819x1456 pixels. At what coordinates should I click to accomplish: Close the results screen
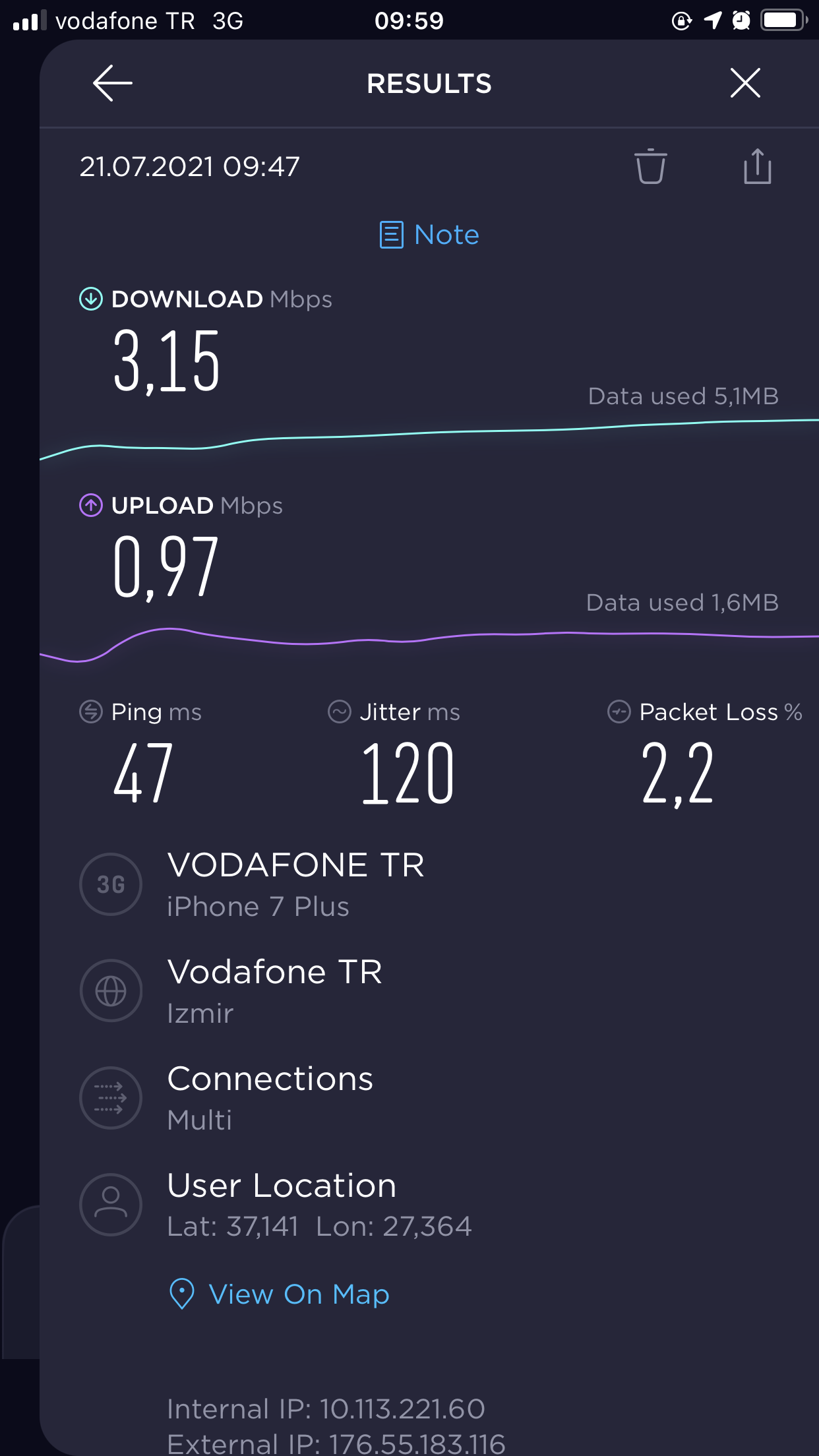[745, 83]
